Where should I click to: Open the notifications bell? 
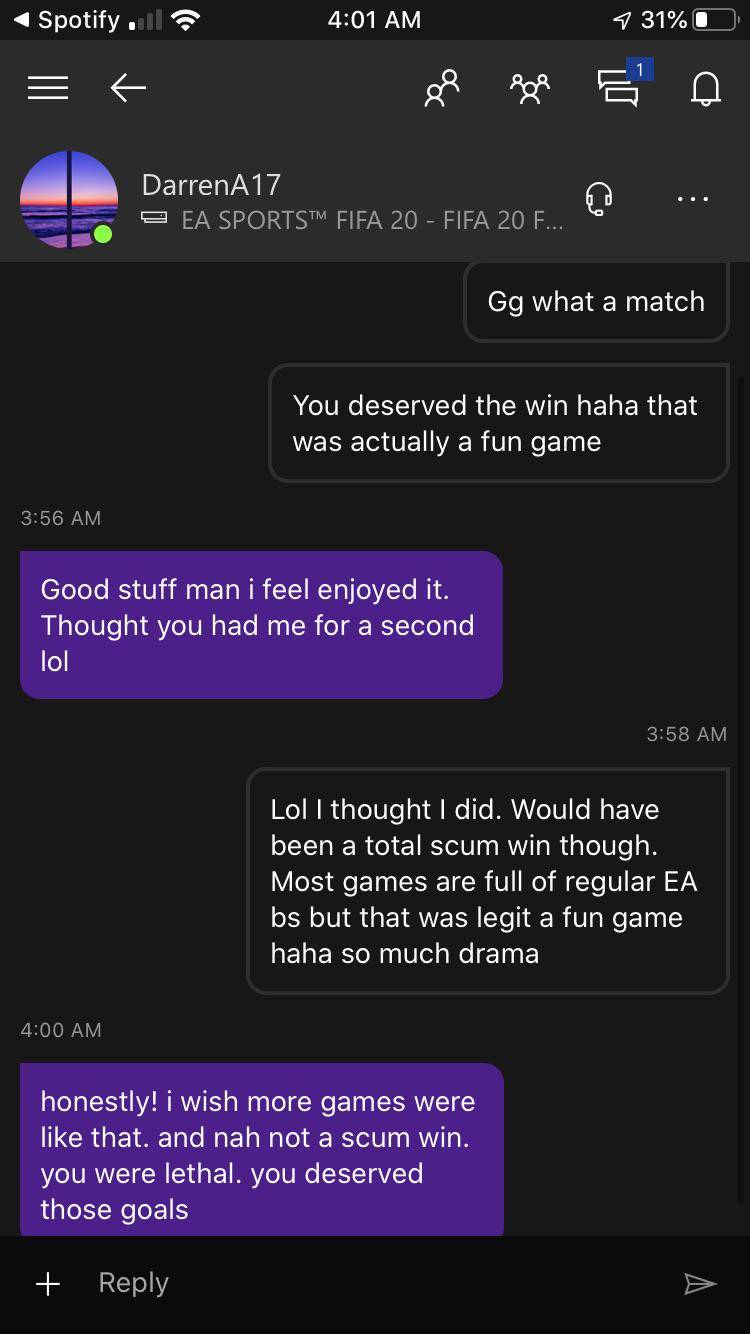pos(705,88)
